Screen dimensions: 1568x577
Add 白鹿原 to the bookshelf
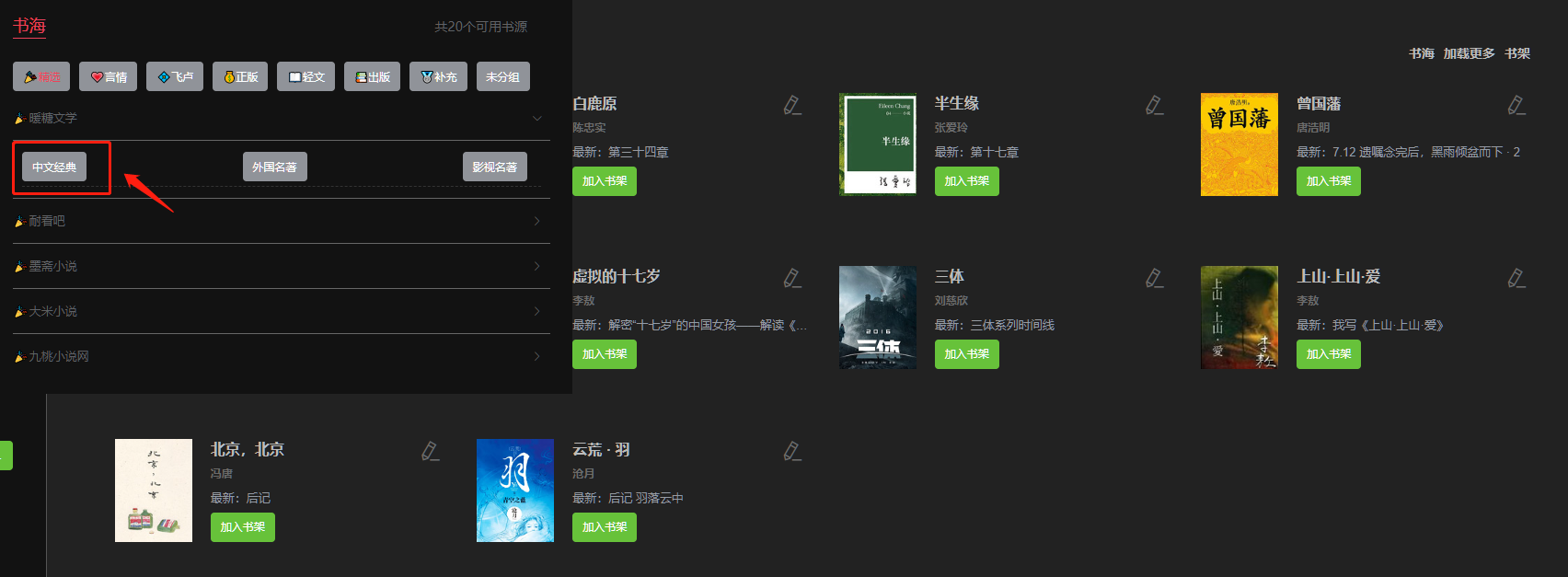click(x=605, y=181)
